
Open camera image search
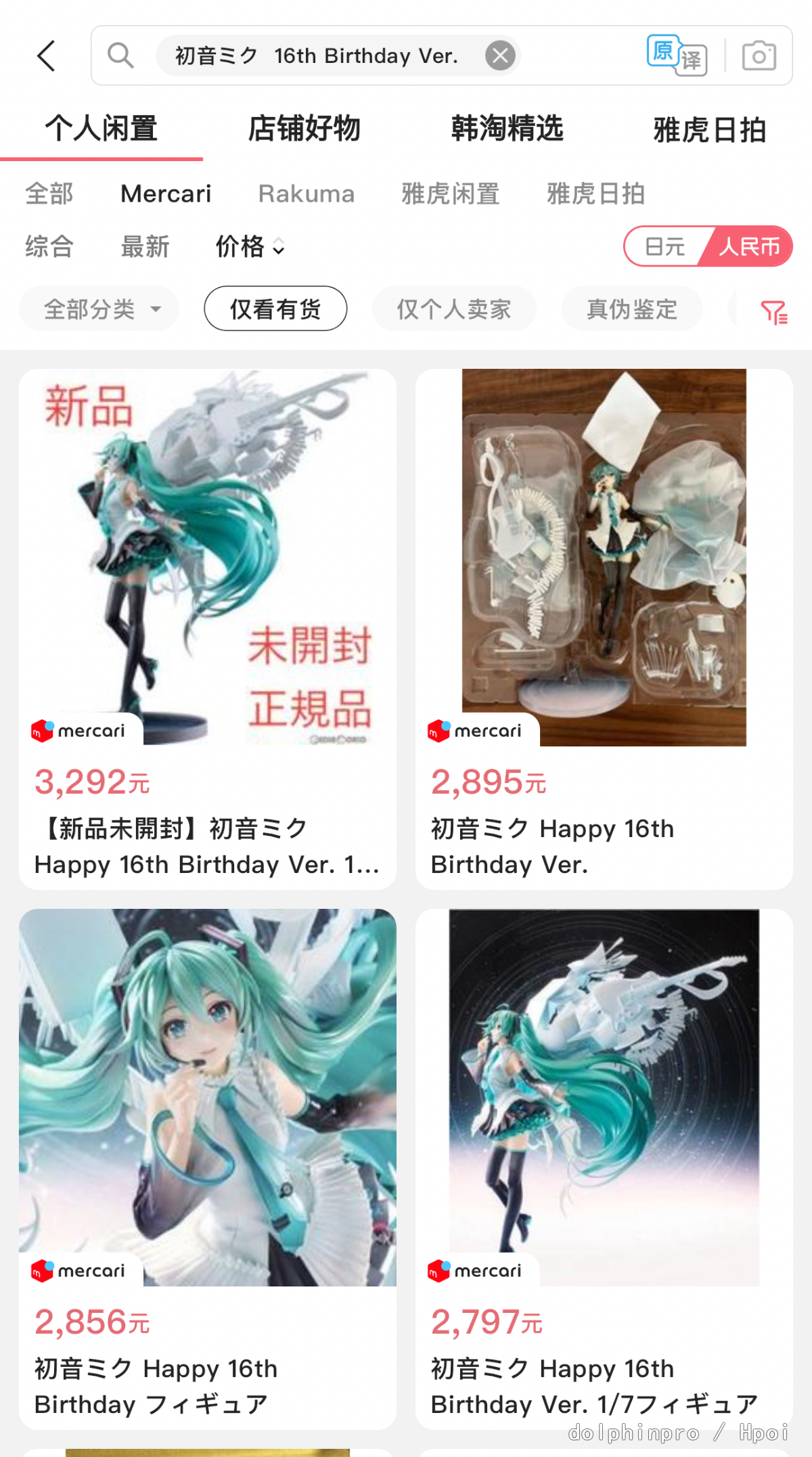tap(759, 55)
